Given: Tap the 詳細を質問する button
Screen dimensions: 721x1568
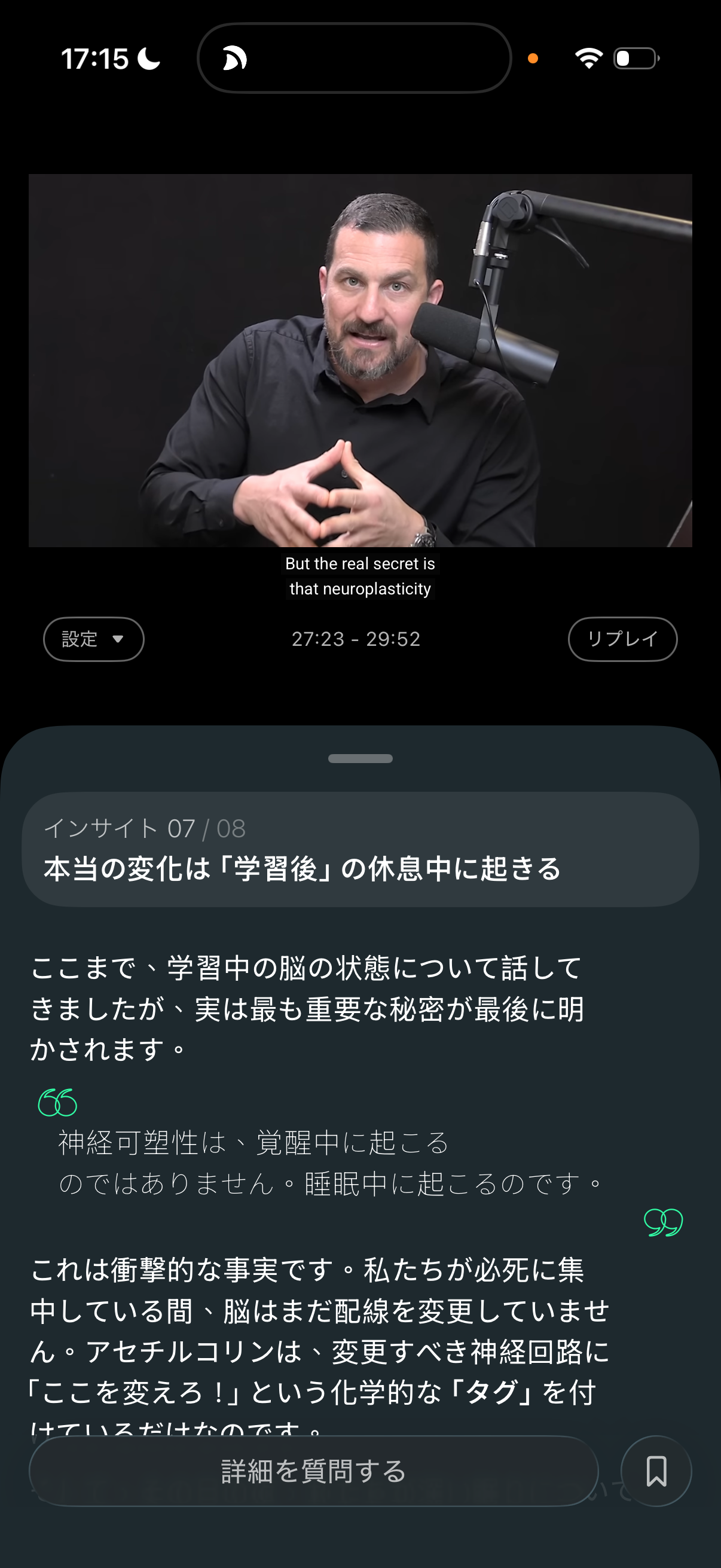Looking at the screenshot, I should tap(313, 1471).
